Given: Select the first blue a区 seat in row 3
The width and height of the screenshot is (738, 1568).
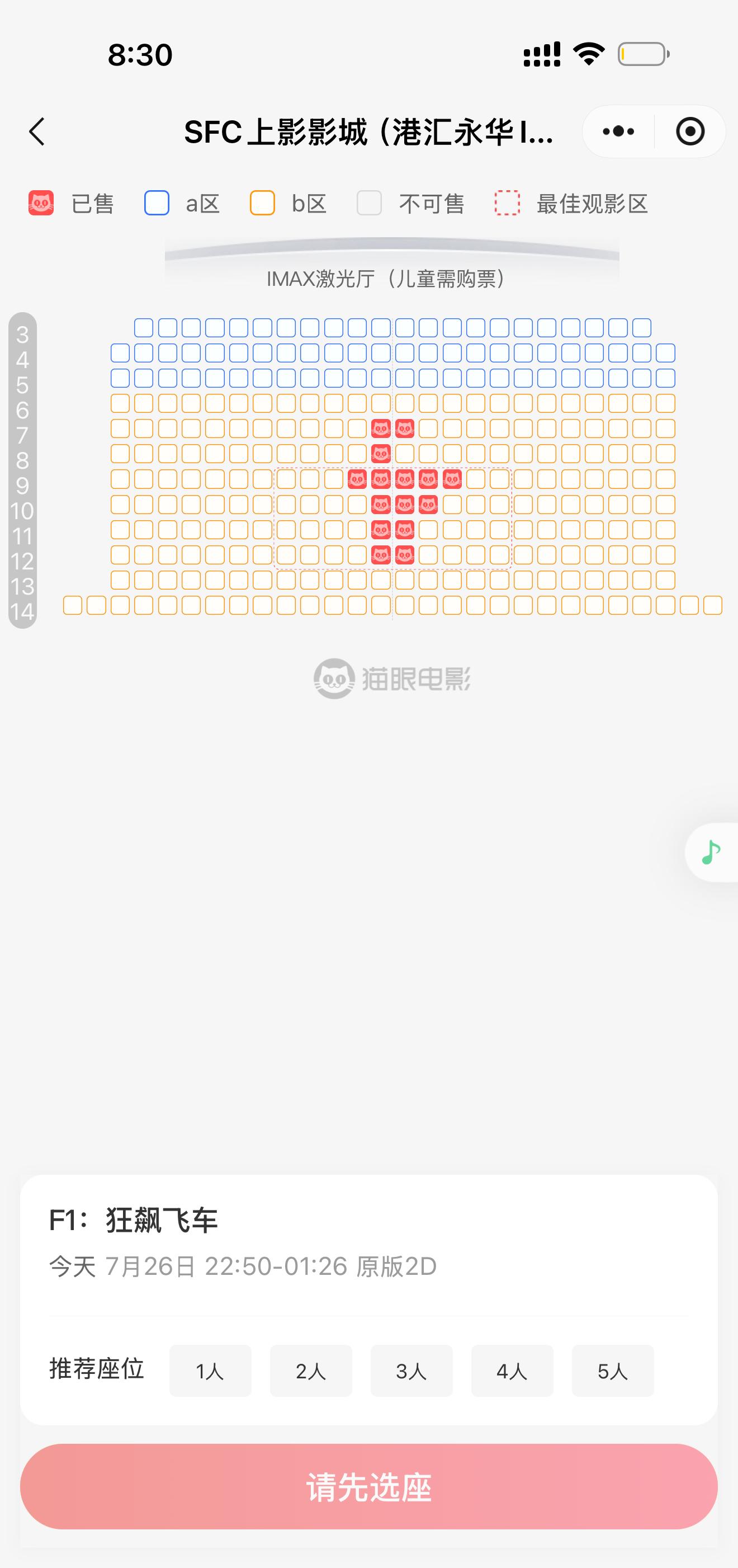Looking at the screenshot, I should tap(144, 328).
